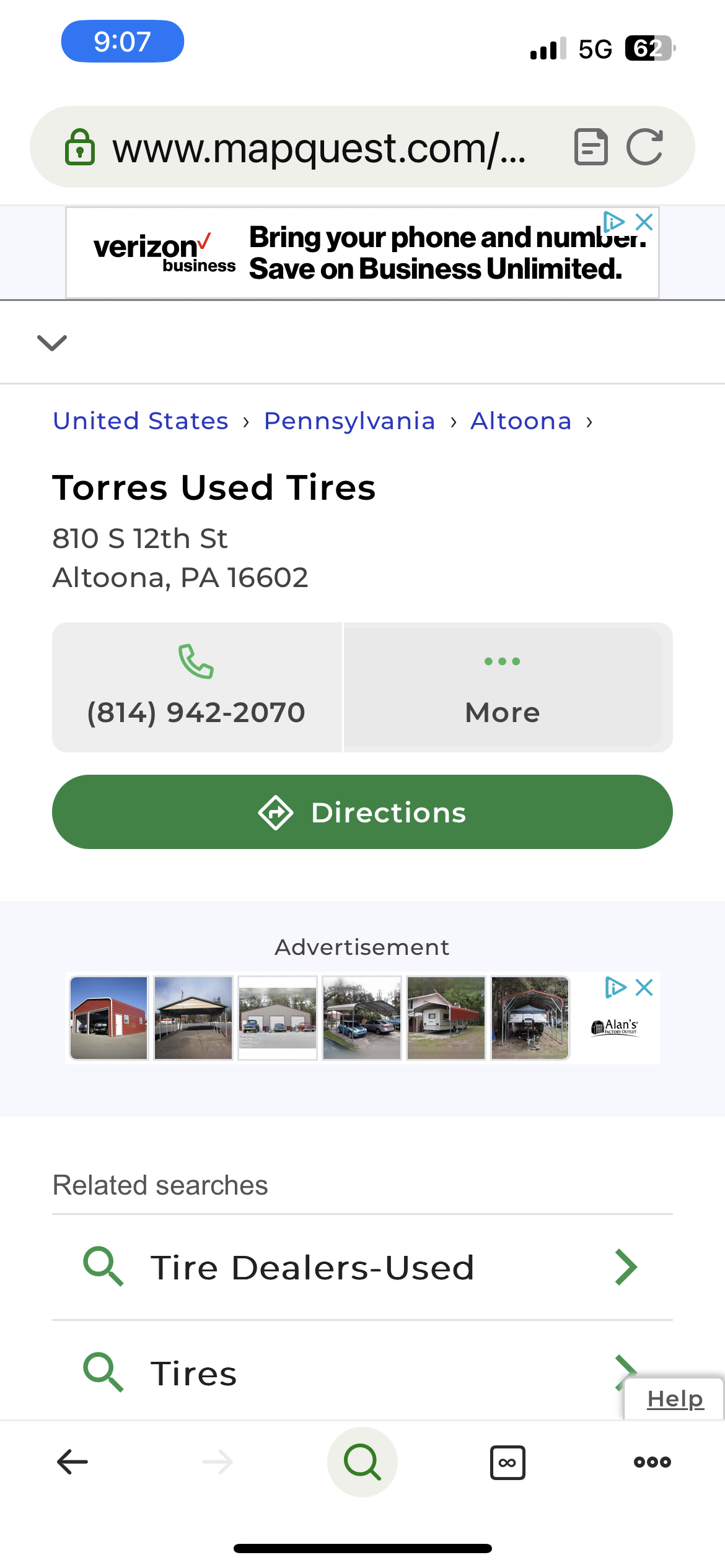Close the Alan's Factory Outlet ad

coord(644,987)
